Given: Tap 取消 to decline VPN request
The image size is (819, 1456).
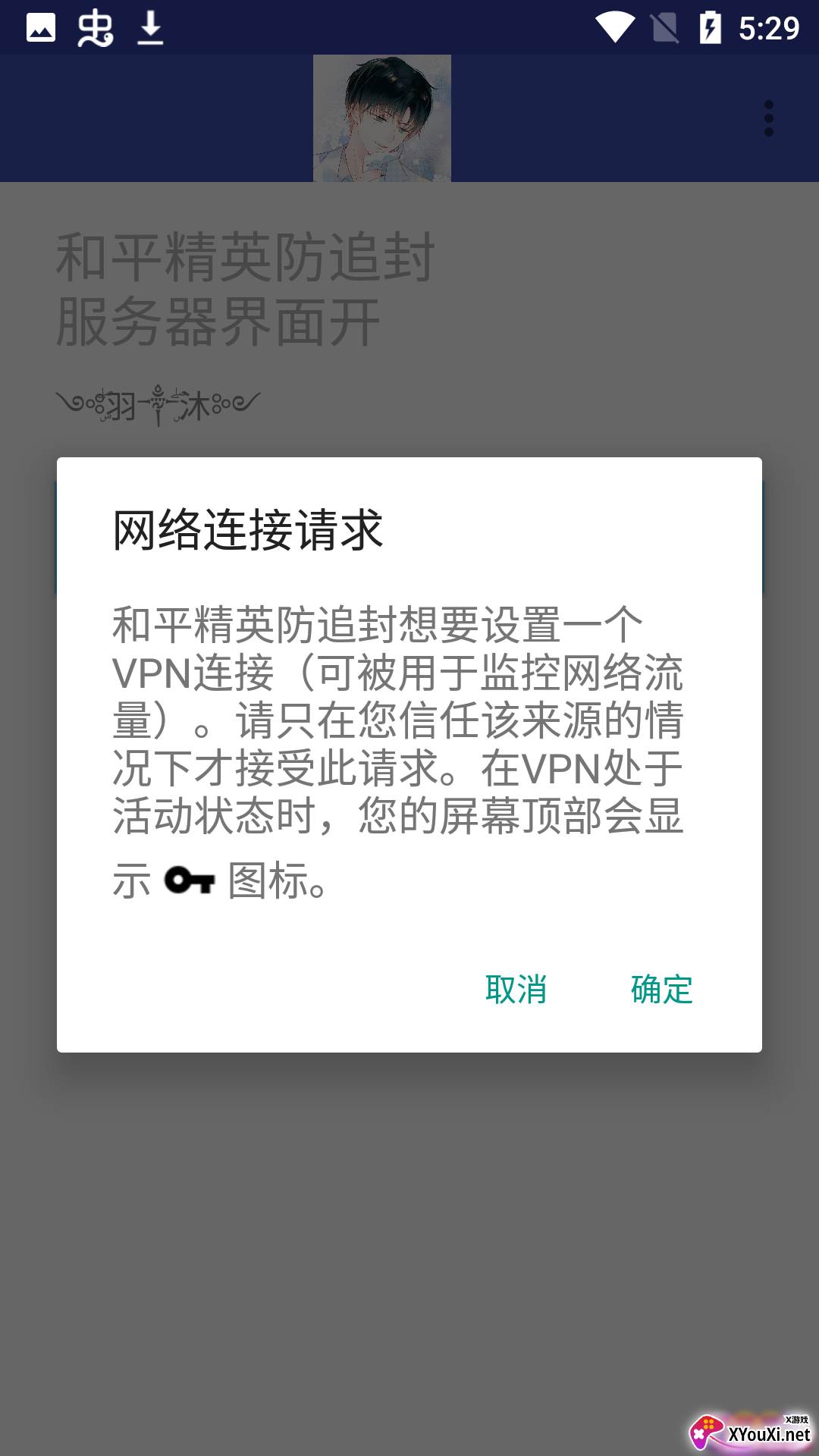Looking at the screenshot, I should (516, 990).
